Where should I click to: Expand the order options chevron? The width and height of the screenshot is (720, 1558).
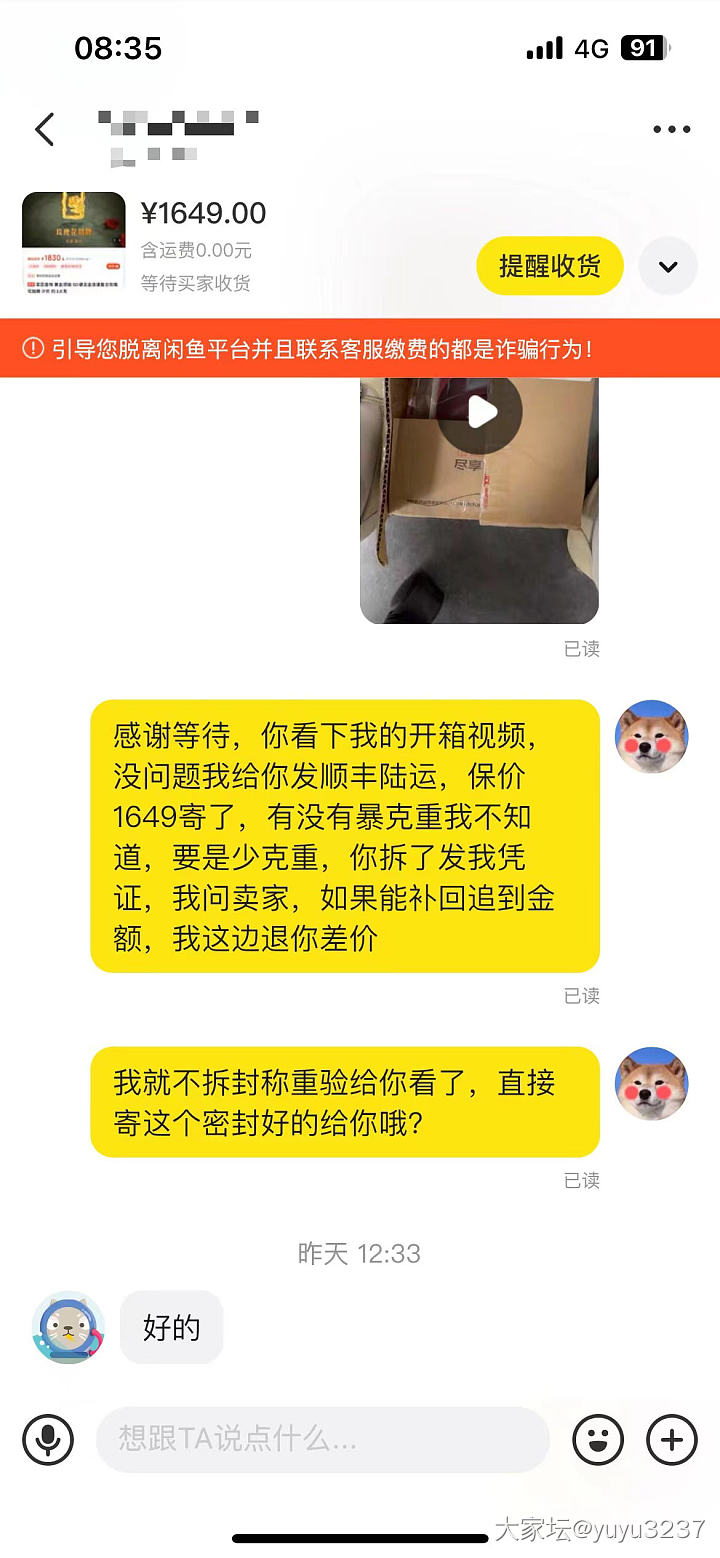point(668,266)
